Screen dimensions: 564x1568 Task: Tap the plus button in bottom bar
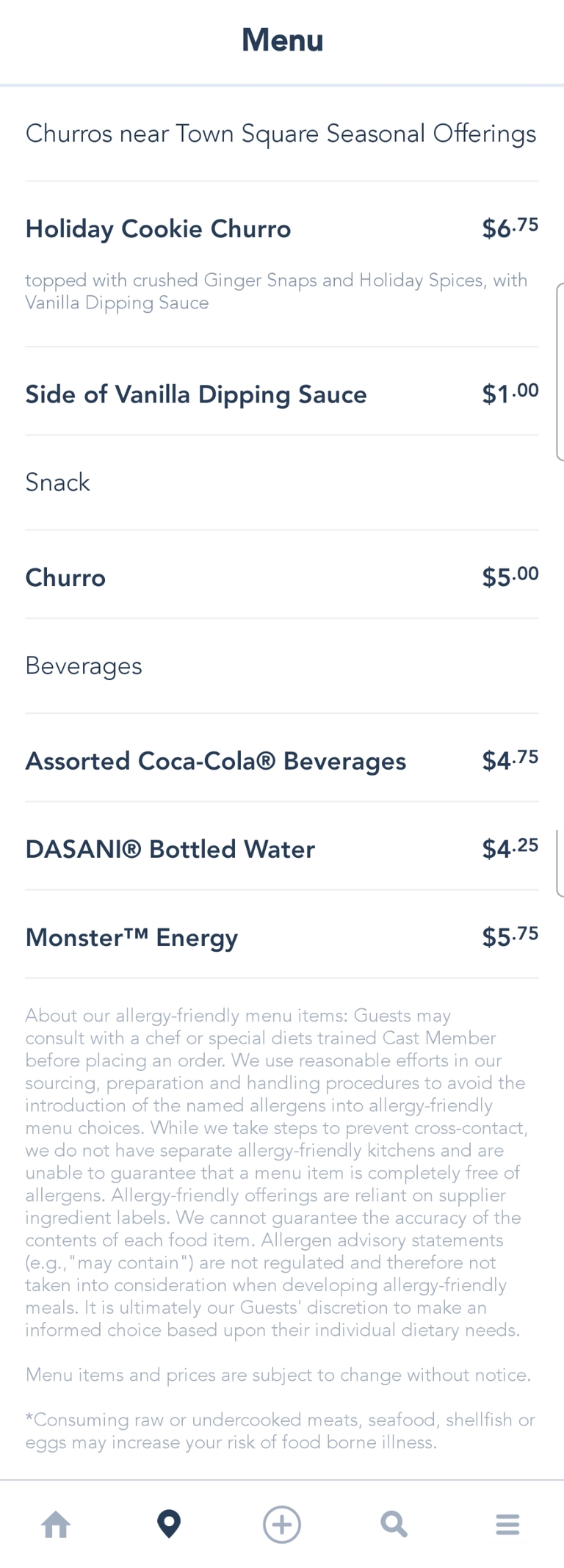click(x=282, y=1525)
